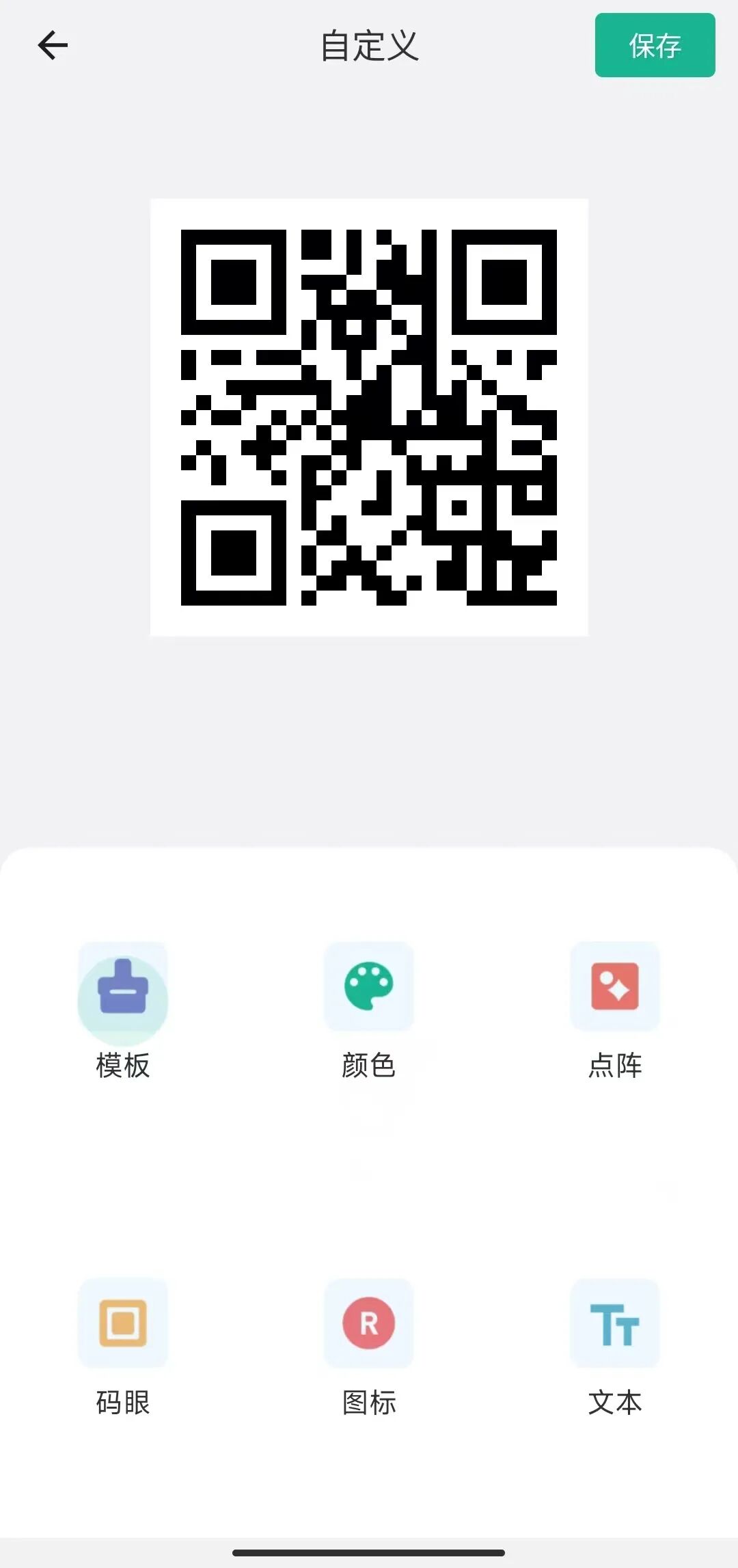Select the QR code preview image
This screenshot has height=1568, width=738.
(x=369, y=417)
